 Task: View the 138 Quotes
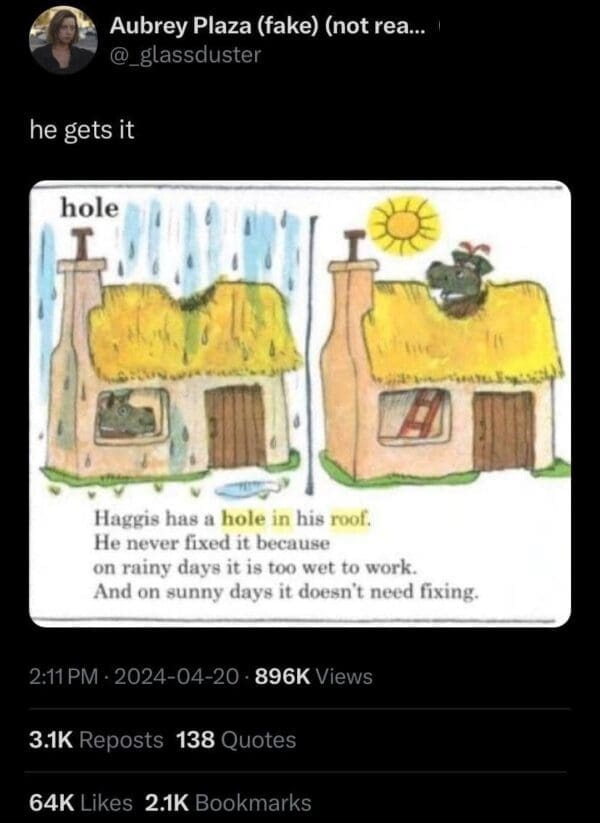pos(236,740)
